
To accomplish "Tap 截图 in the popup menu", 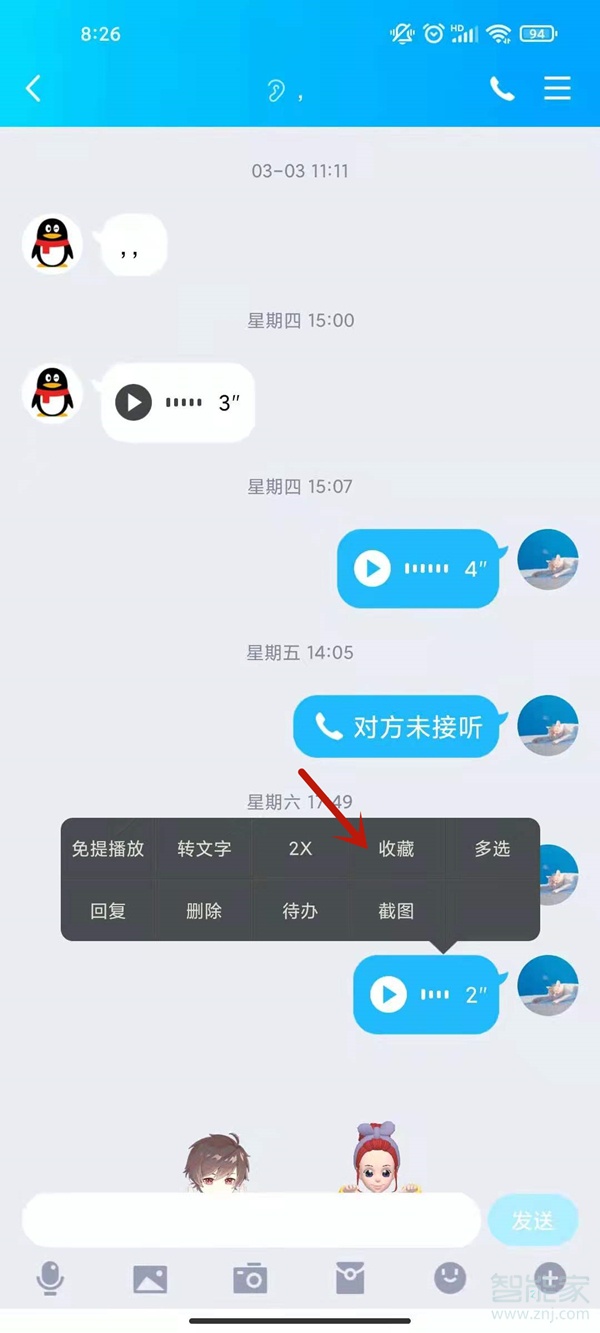I will click(x=396, y=911).
